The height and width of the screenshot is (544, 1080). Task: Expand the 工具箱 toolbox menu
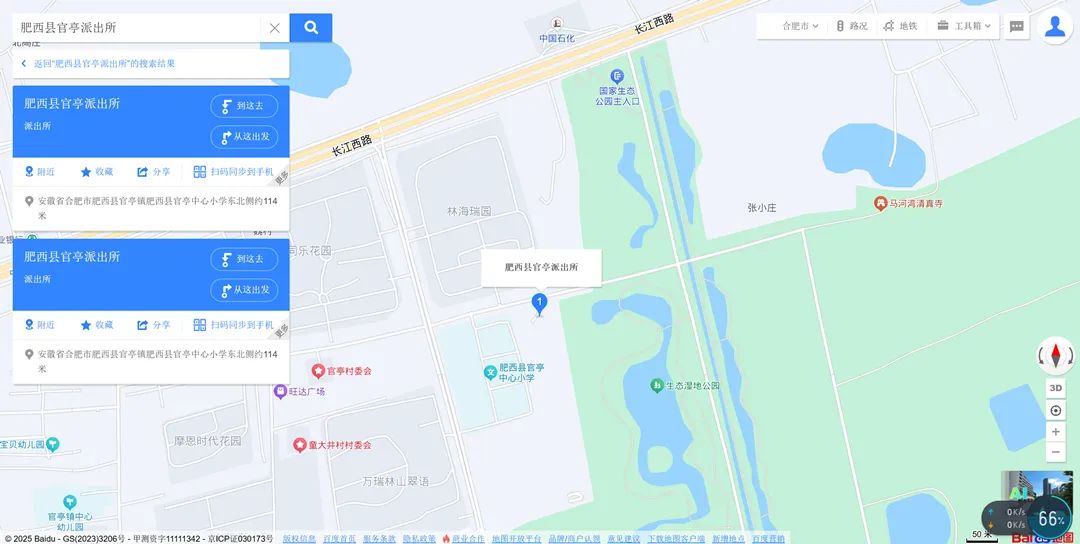point(965,26)
